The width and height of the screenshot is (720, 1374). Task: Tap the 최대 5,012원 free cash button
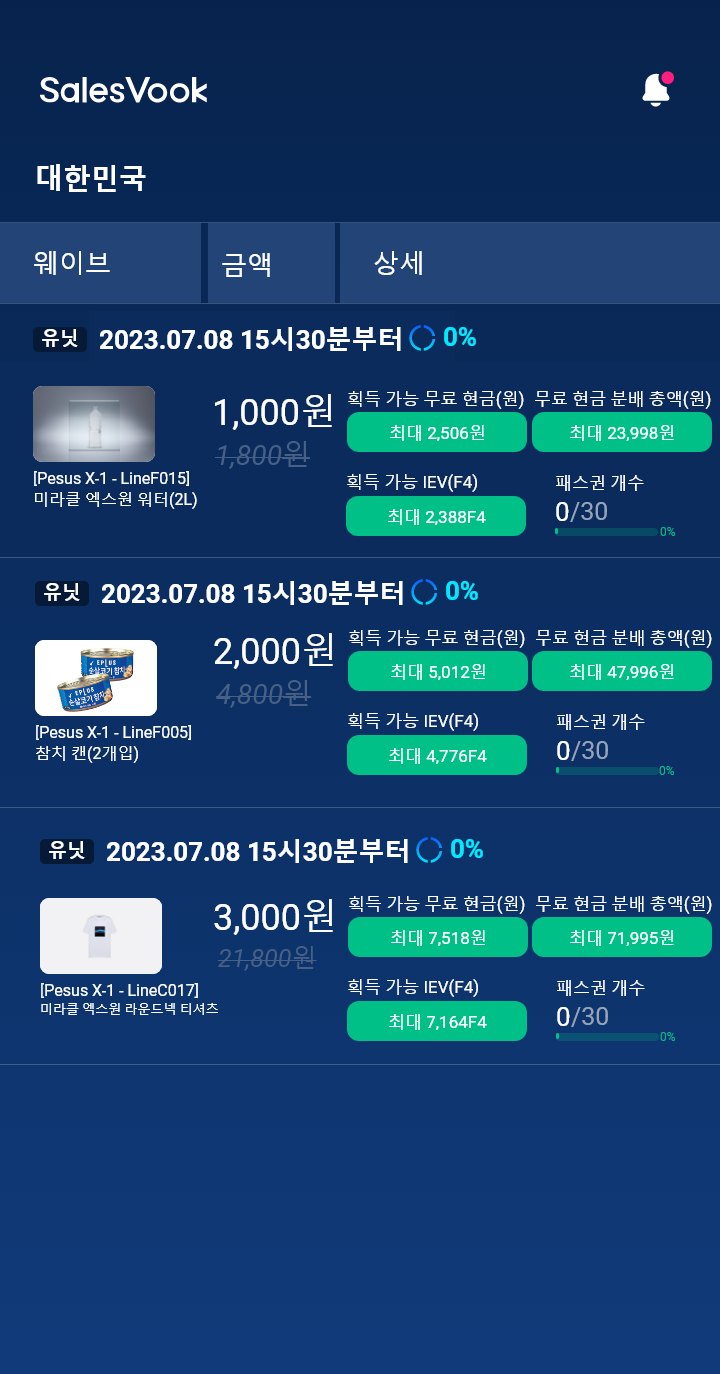(x=438, y=671)
